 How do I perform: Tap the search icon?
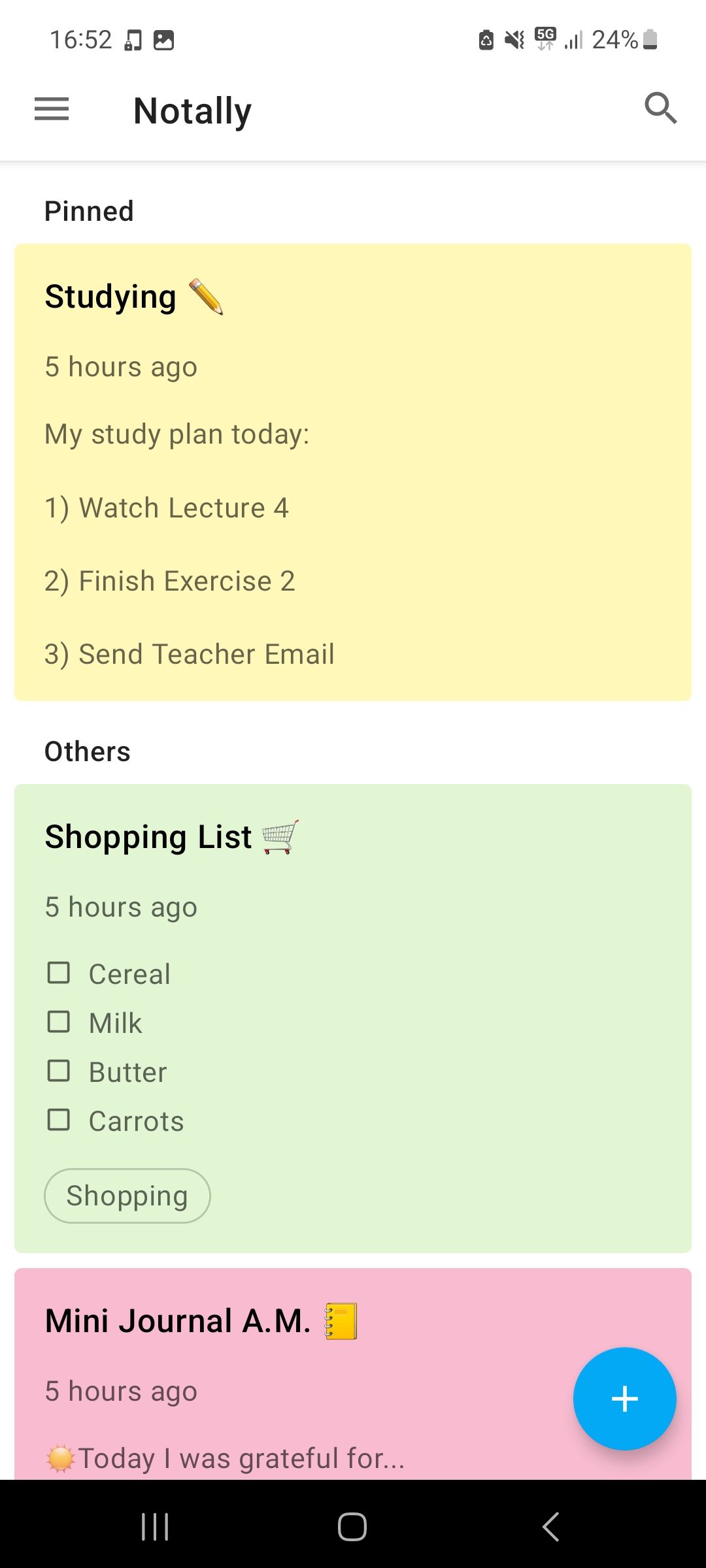click(x=660, y=108)
